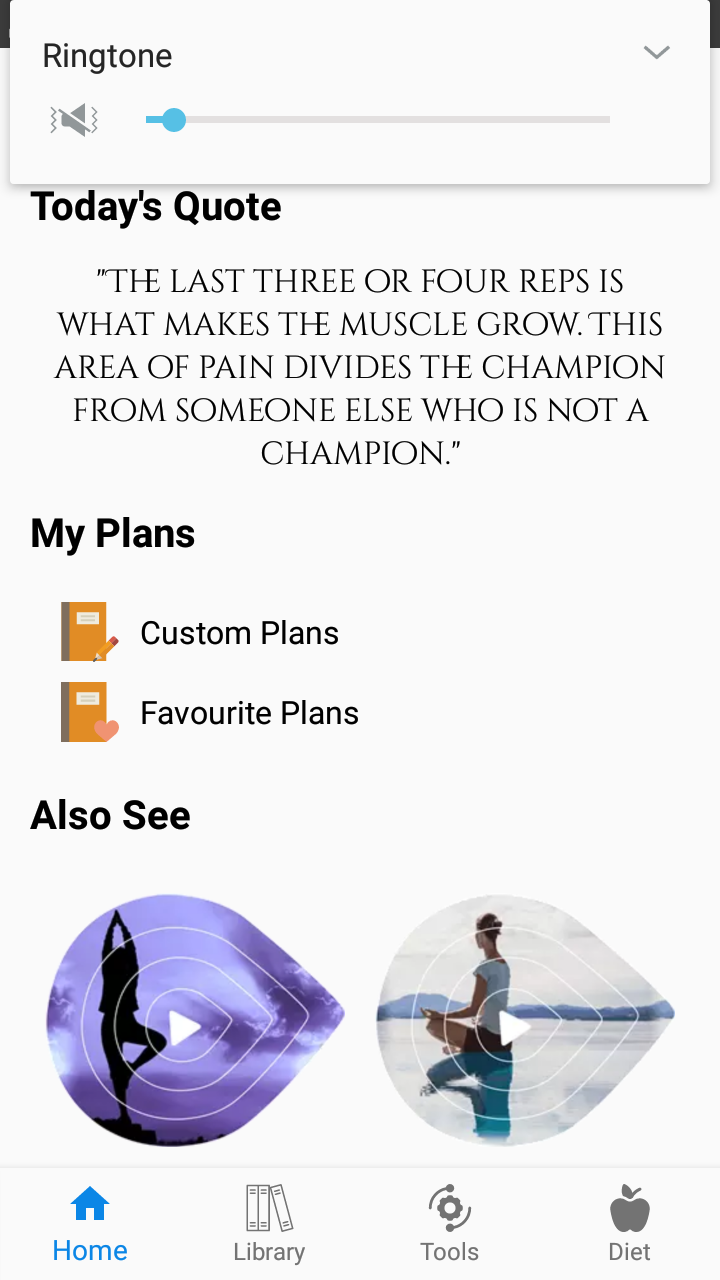The image size is (720, 1280).
Task: Switch to the Diet tab
Action: [629, 1224]
